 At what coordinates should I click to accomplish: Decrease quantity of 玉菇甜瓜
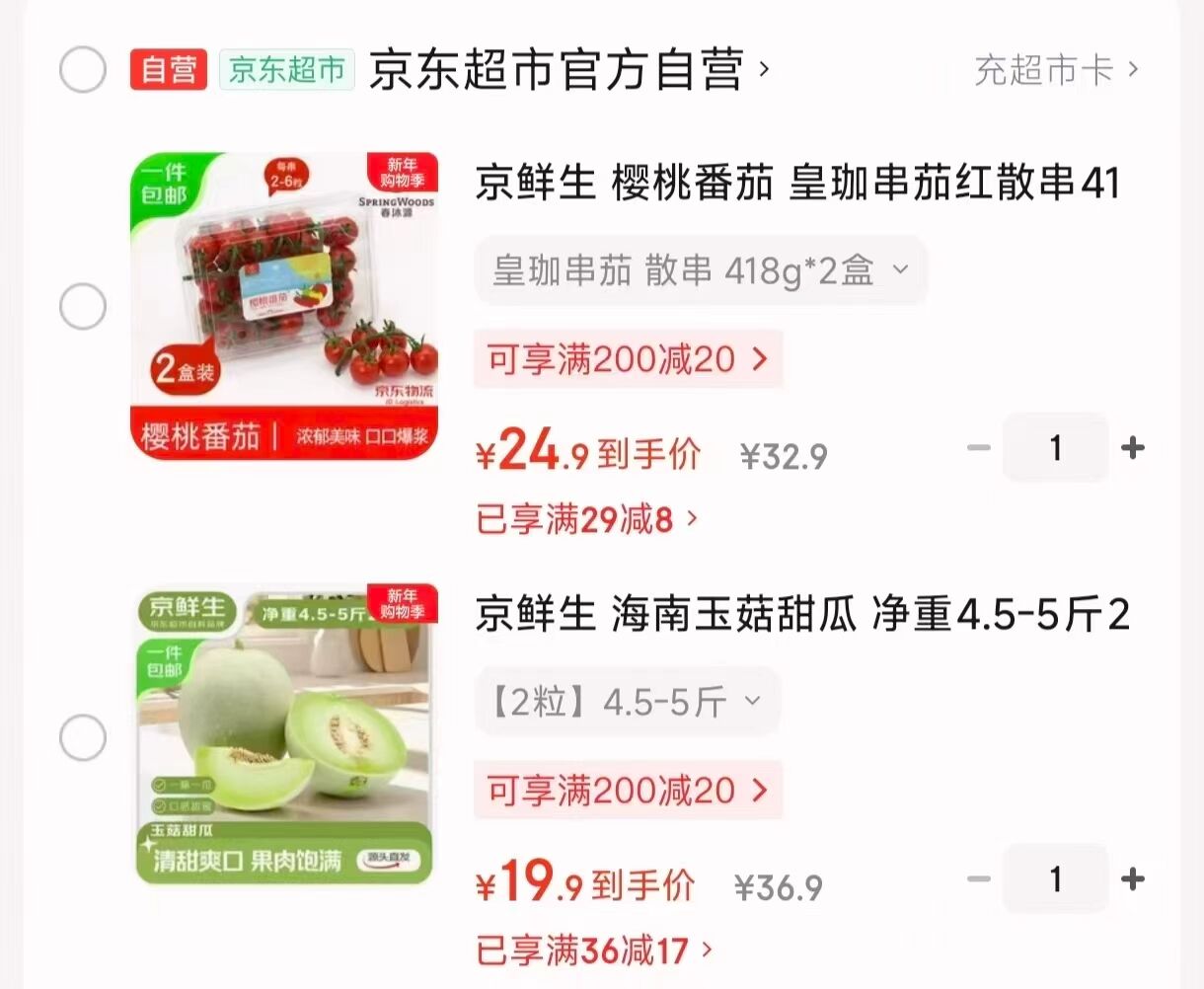[978, 878]
